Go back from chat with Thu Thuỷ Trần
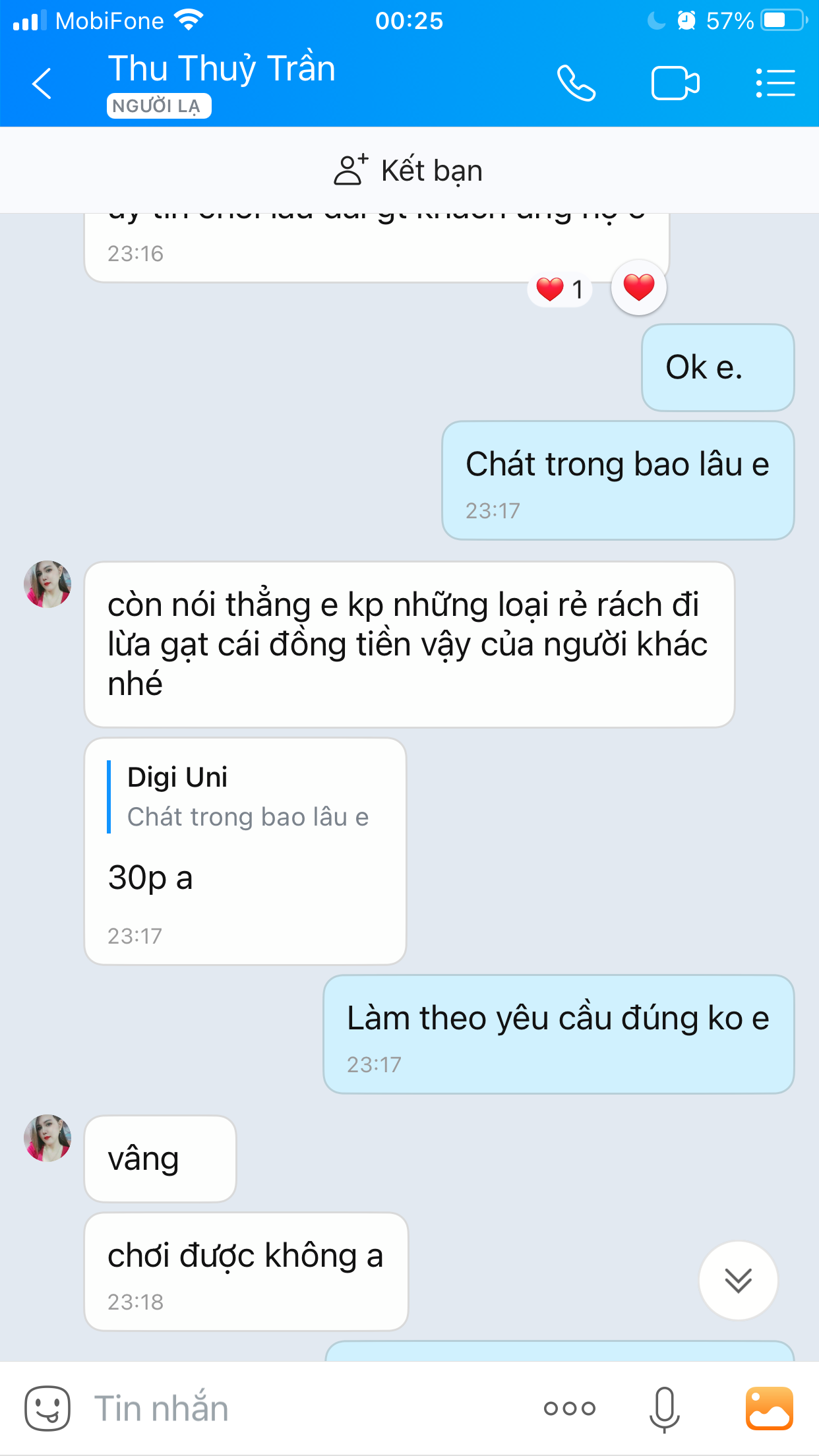 tap(42, 84)
